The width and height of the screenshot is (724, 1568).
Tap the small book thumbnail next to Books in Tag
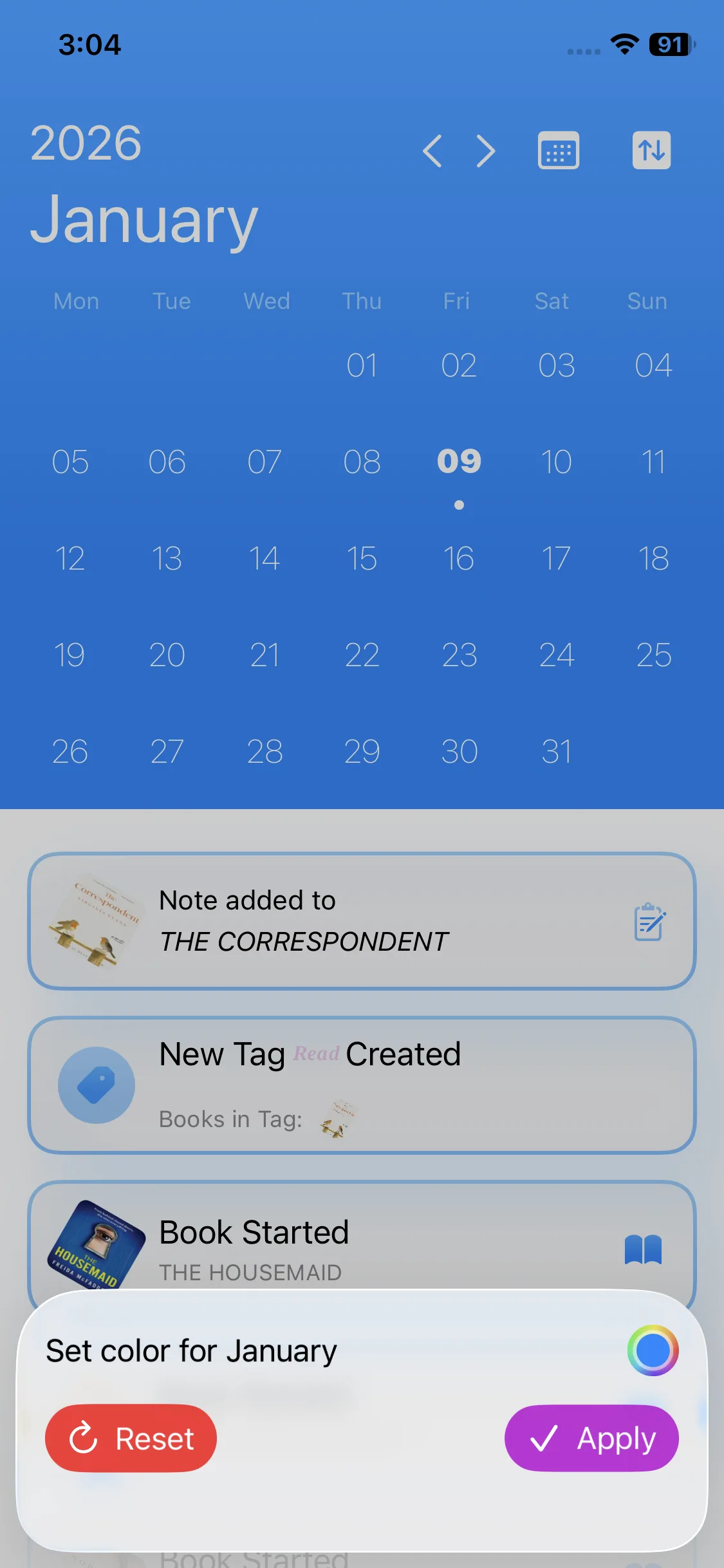[337, 1118]
